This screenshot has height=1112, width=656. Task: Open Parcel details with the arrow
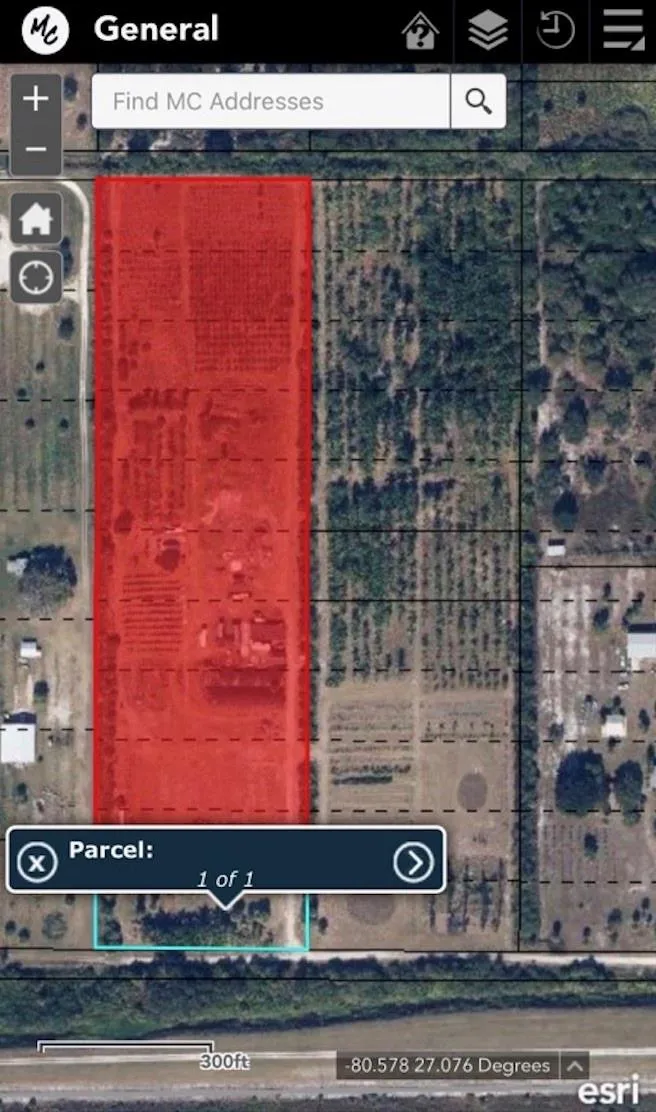pos(413,861)
